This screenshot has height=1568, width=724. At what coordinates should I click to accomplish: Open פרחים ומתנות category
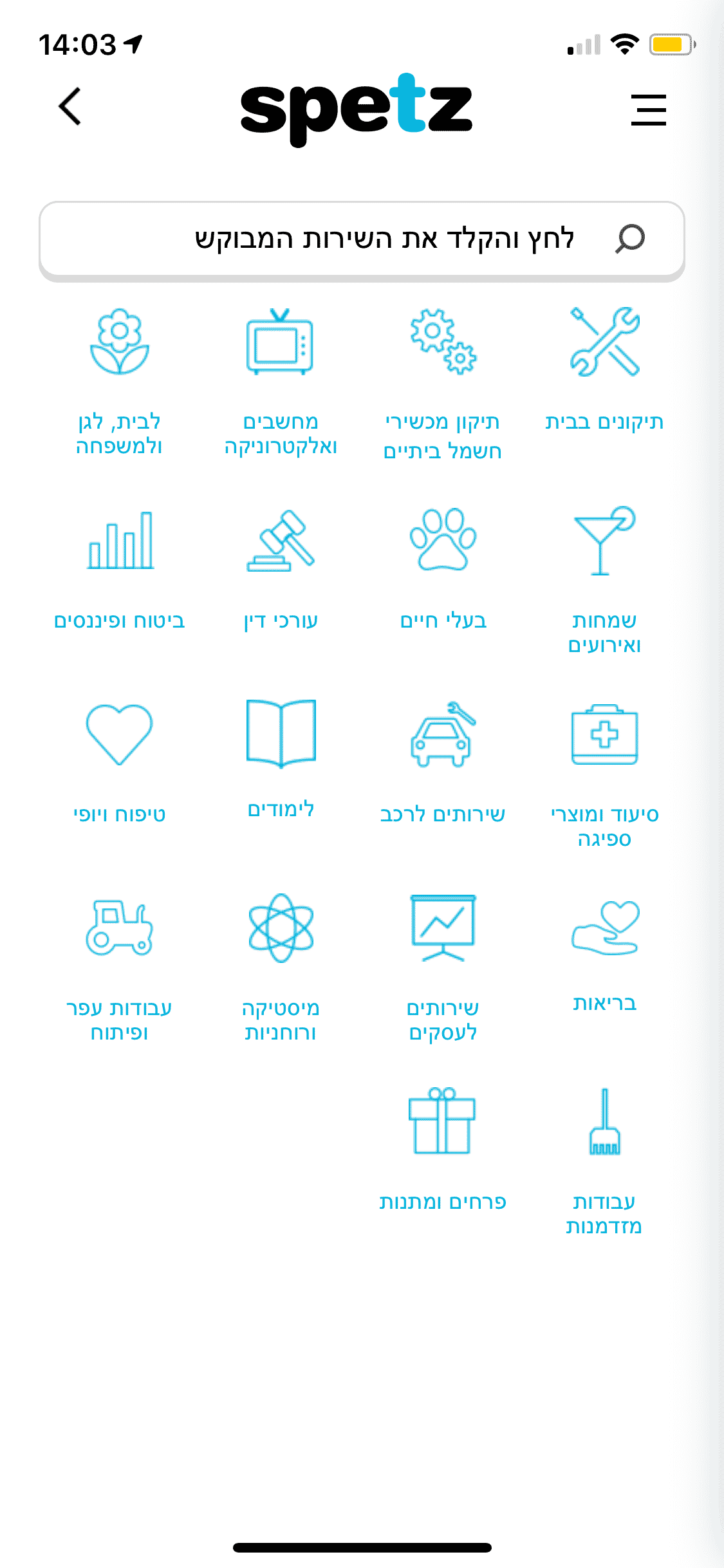click(443, 1150)
